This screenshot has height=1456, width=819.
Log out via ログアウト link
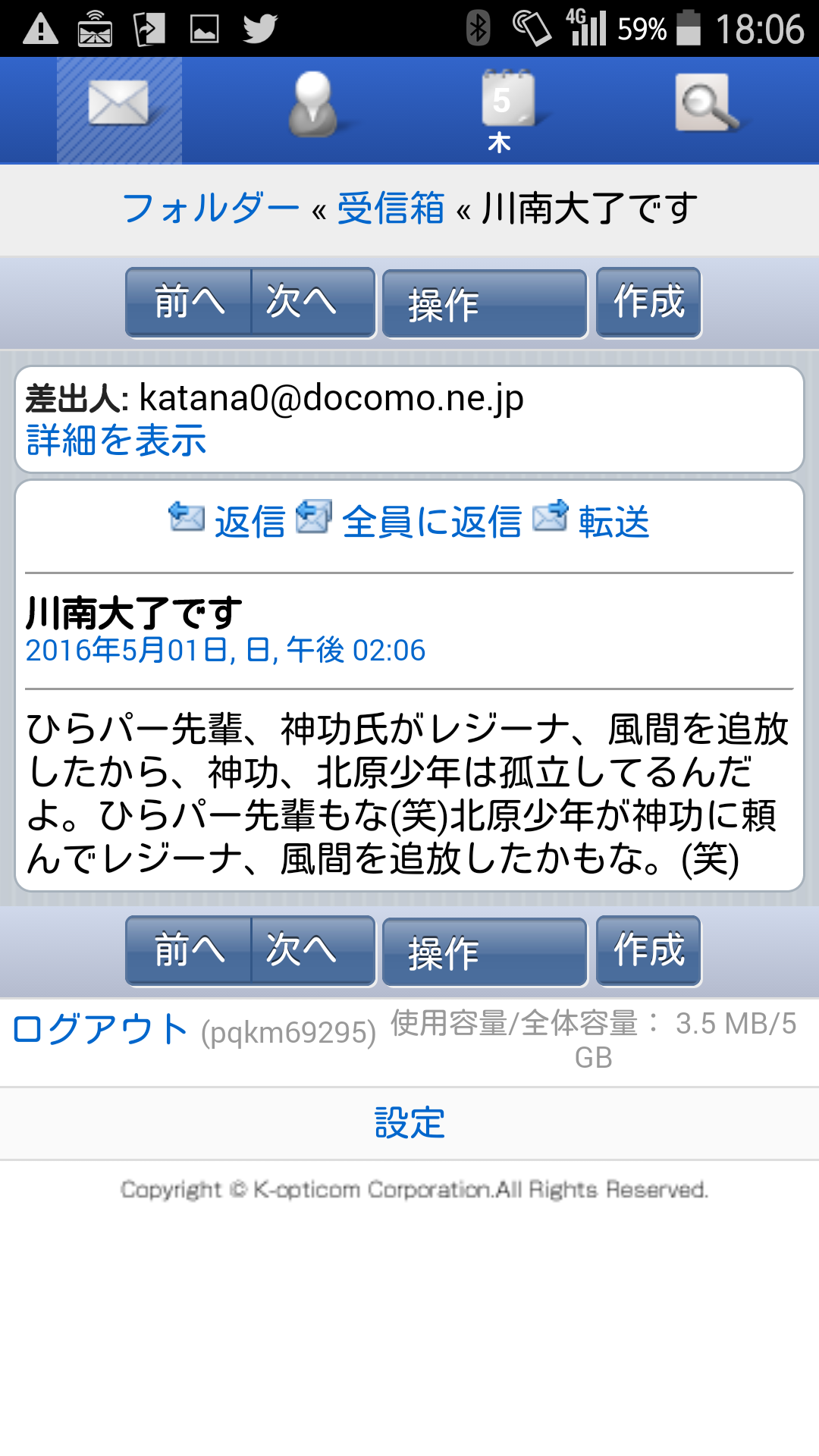100,1030
